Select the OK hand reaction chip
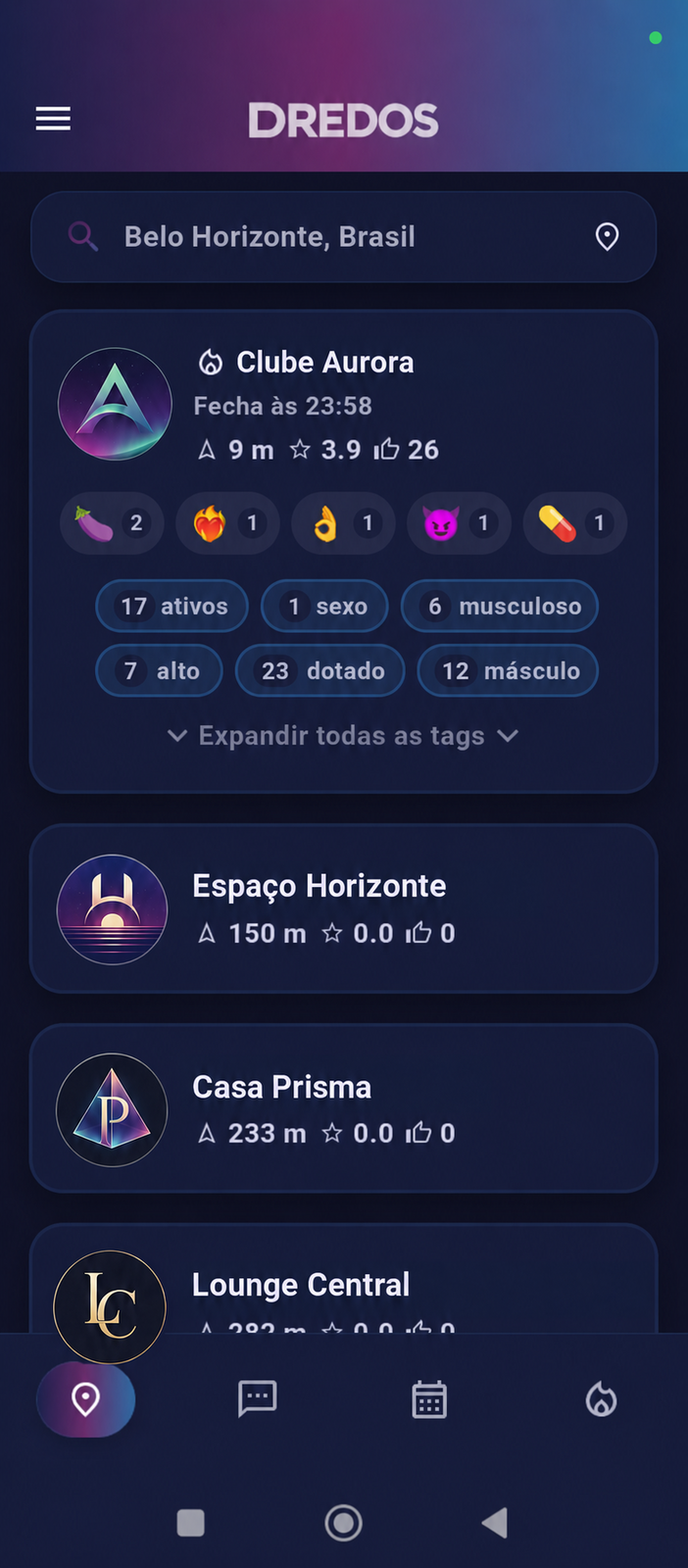This screenshot has height=1568, width=688. [343, 523]
